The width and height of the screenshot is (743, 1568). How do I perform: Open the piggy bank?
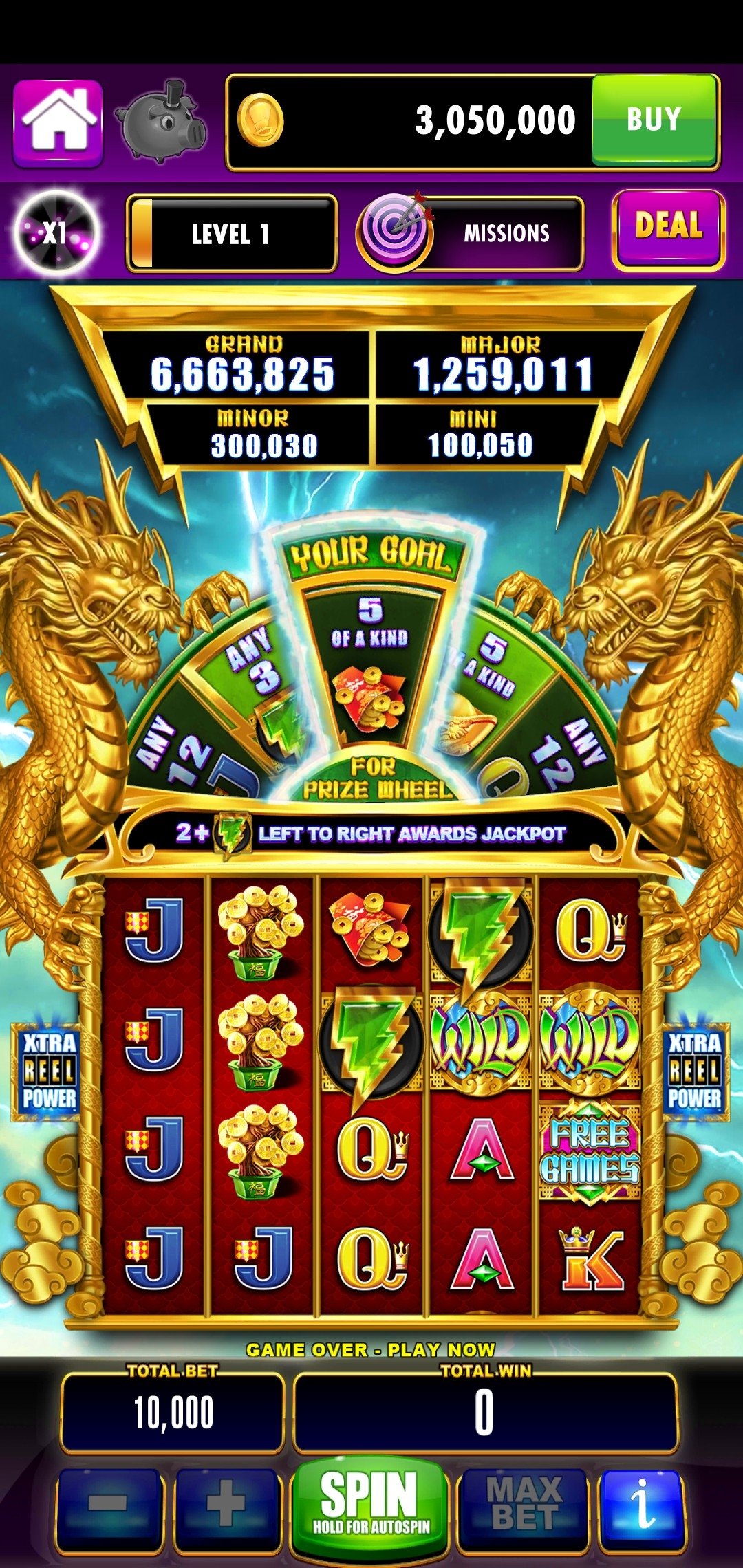(x=162, y=124)
